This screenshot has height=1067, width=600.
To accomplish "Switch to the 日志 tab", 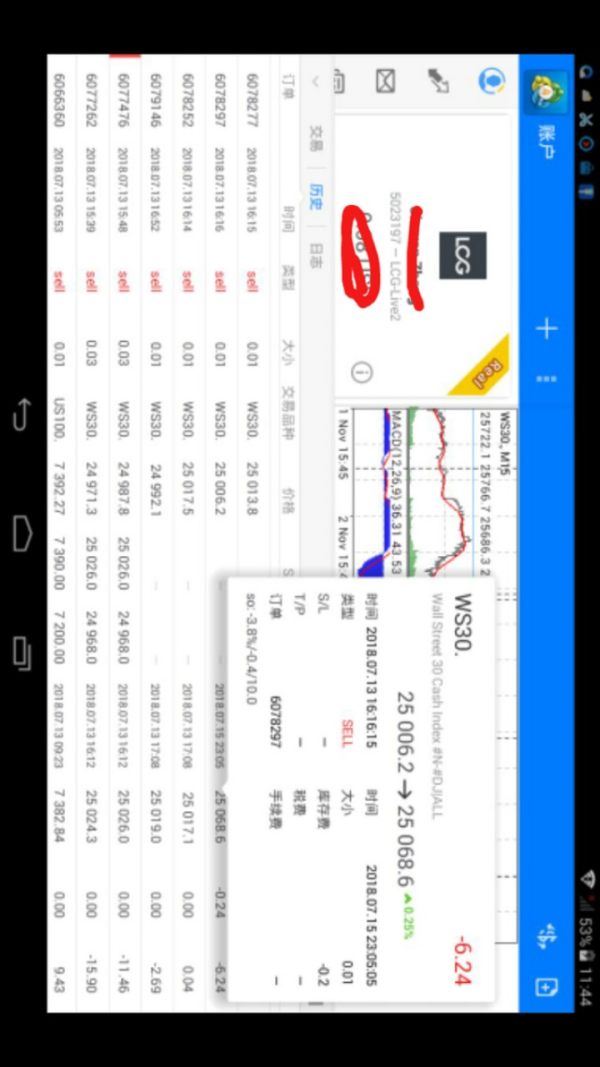I will 316,249.
